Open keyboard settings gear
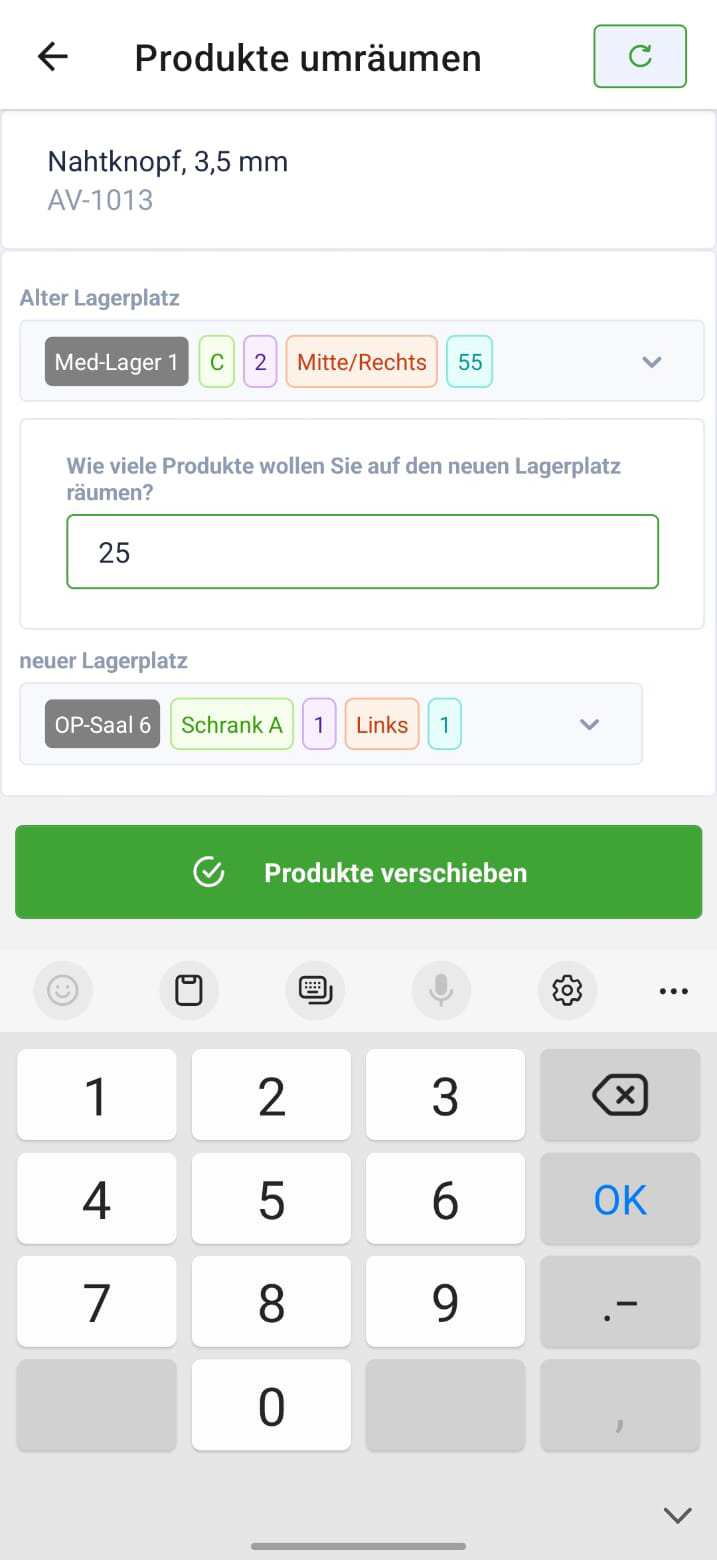The image size is (717, 1560). click(567, 991)
